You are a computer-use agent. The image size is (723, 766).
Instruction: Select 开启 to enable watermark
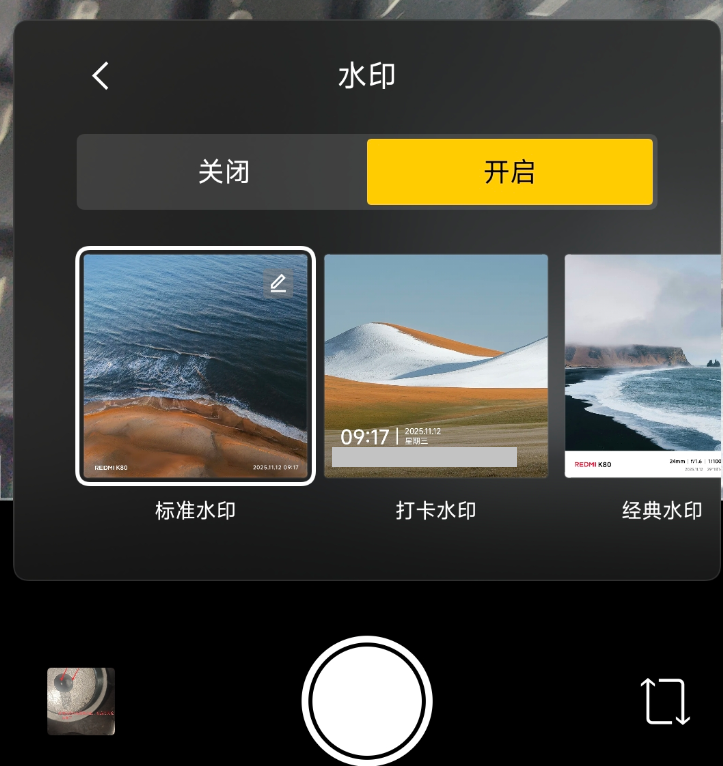509,172
